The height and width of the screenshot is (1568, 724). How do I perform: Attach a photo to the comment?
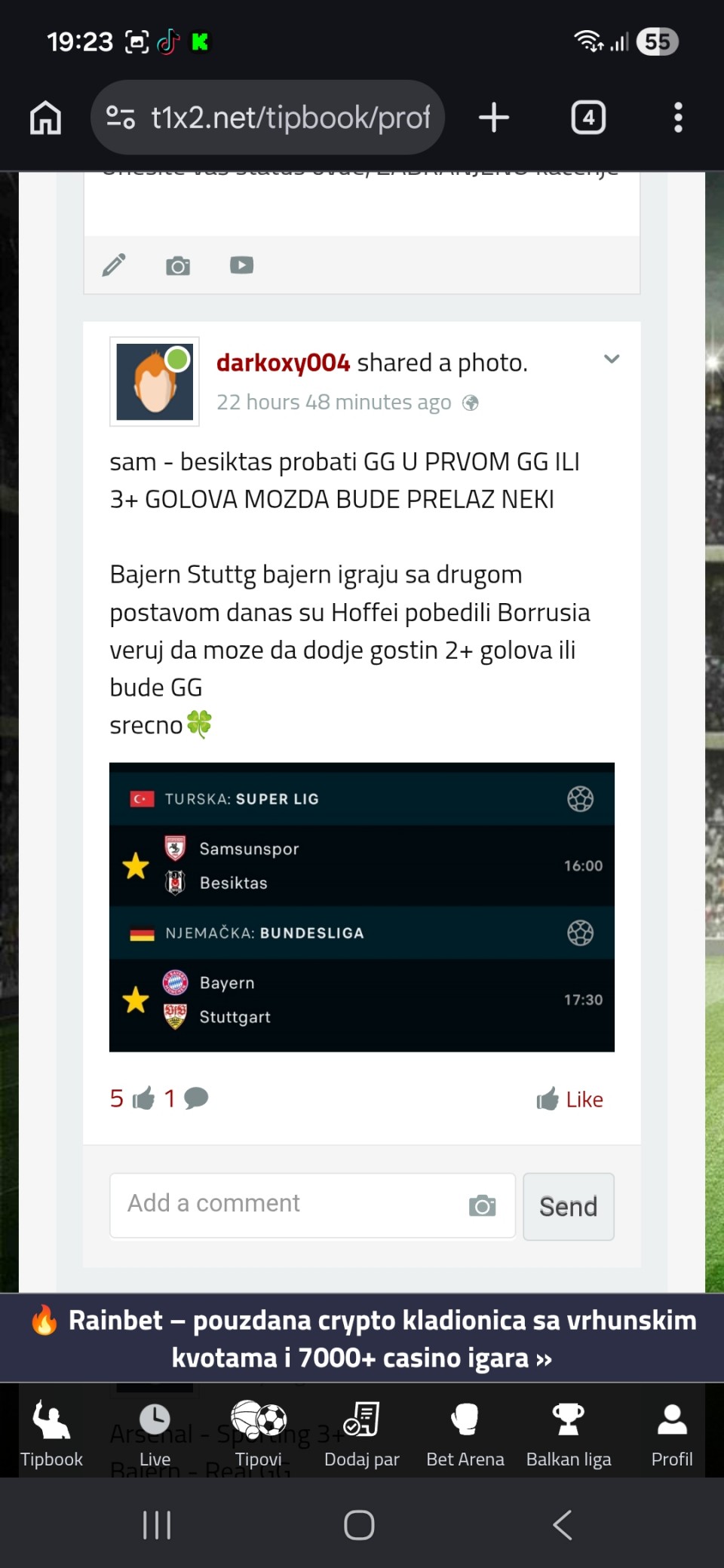[483, 1206]
